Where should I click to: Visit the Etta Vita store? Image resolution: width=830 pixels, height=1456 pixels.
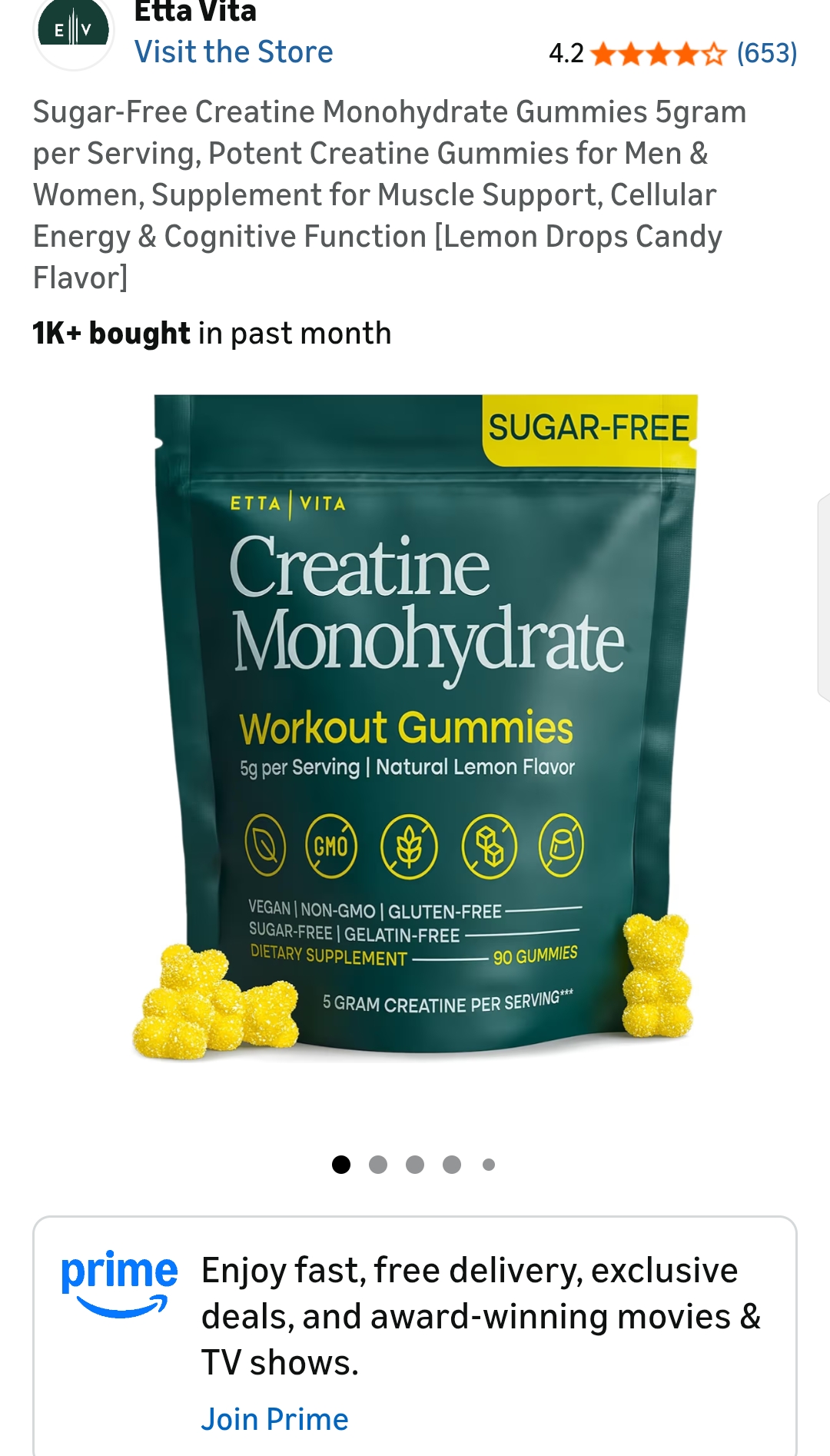click(234, 52)
